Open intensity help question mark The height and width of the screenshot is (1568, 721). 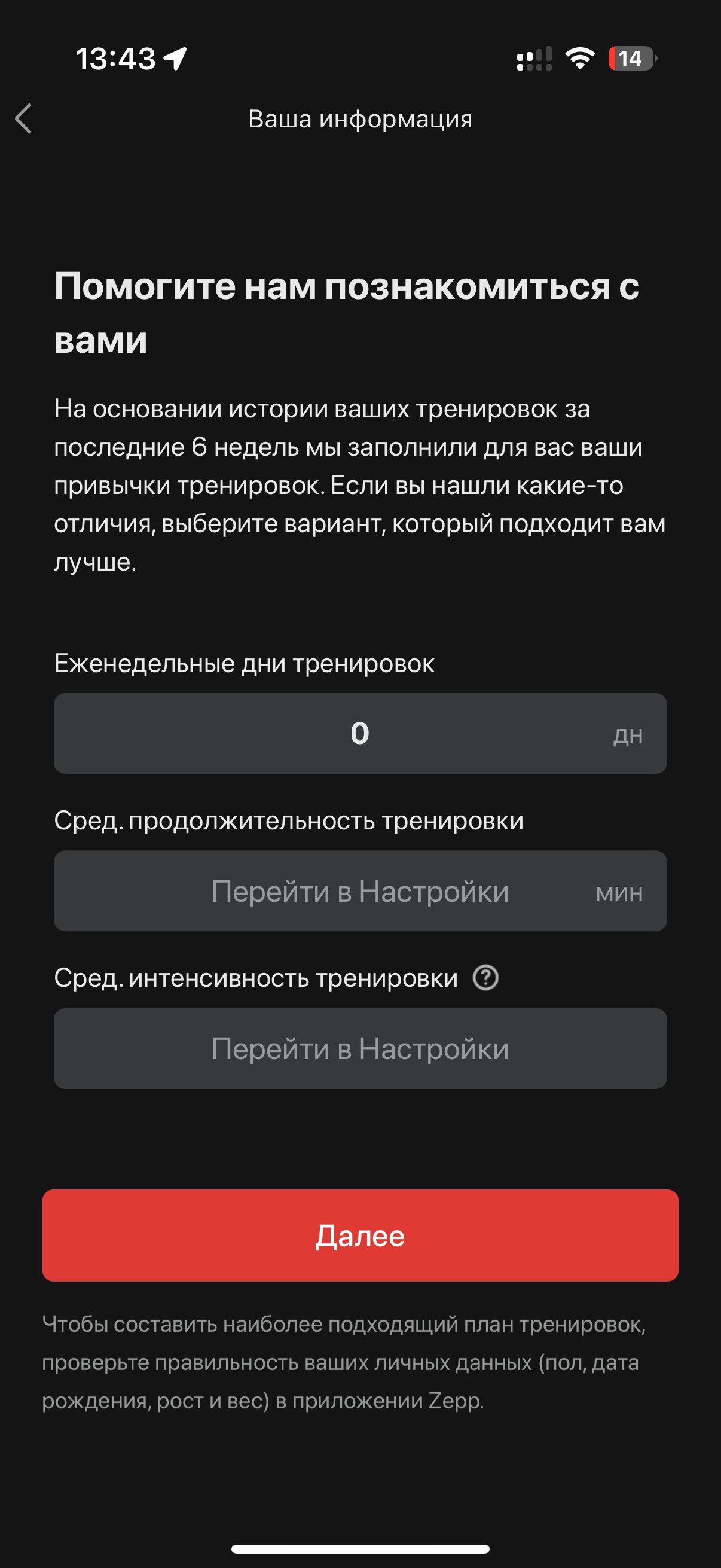point(485,978)
